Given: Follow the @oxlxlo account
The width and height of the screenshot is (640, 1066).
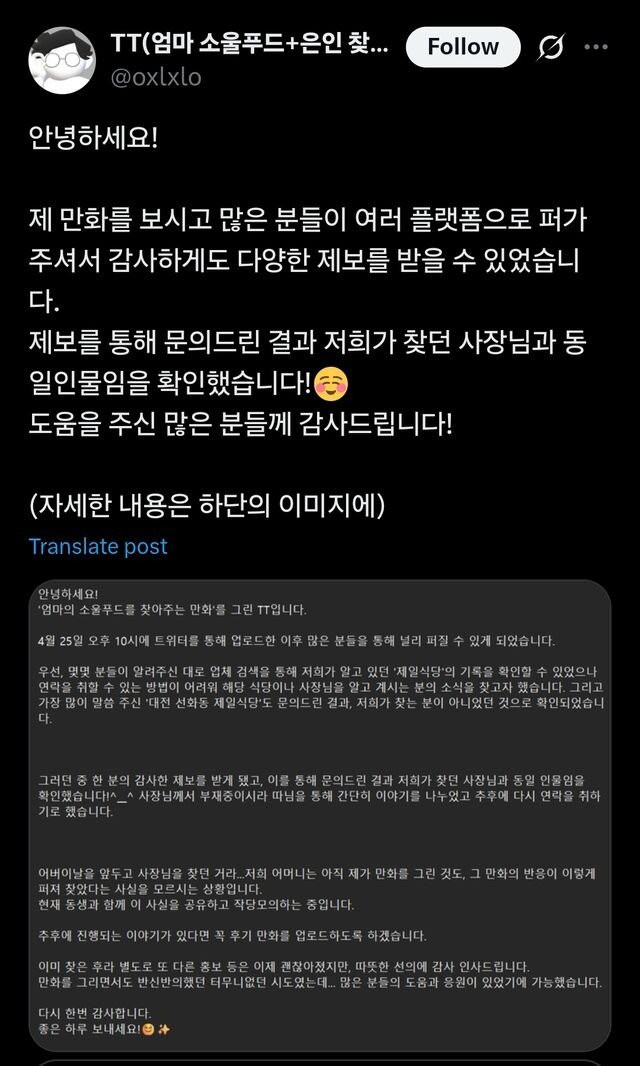Looking at the screenshot, I should tap(463, 47).
